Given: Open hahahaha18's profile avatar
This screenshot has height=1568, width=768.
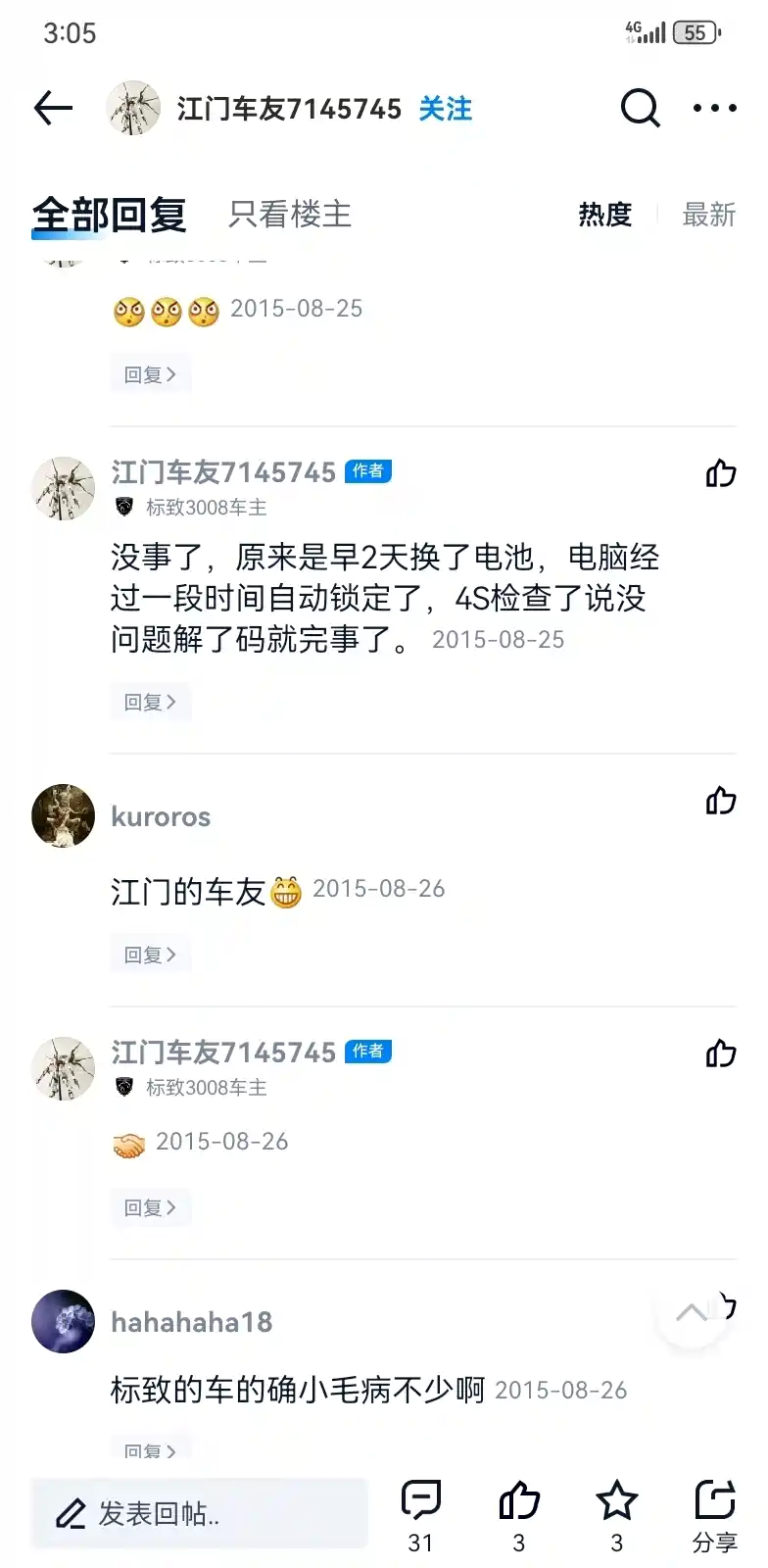Looking at the screenshot, I should pos(64,1321).
